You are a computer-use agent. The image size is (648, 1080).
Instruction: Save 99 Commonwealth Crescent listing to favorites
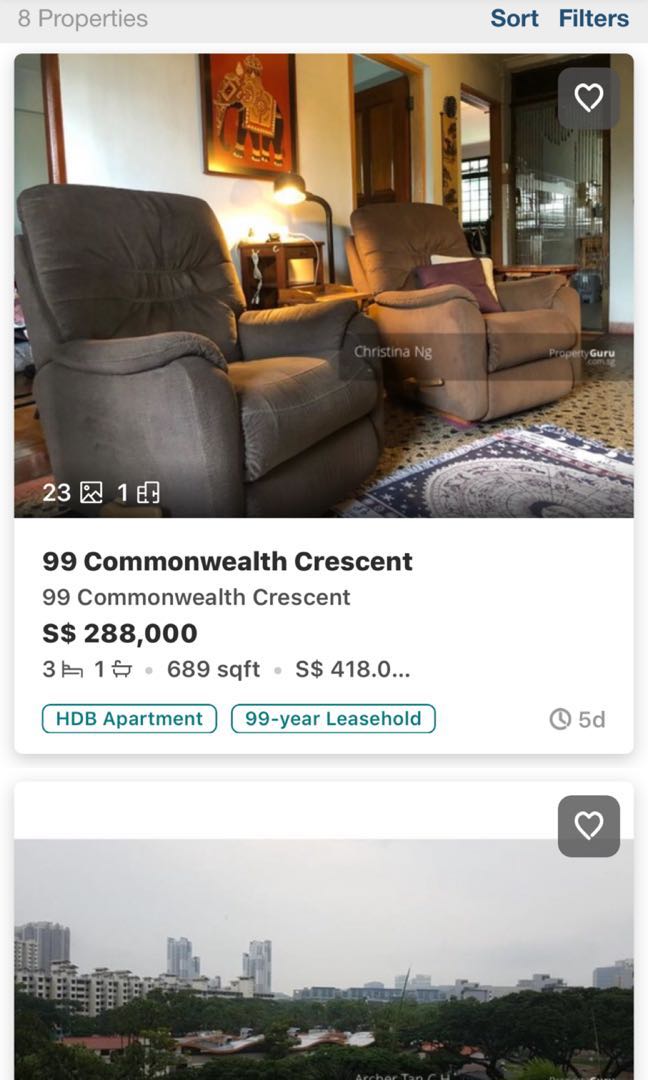click(x=589, y=98)
